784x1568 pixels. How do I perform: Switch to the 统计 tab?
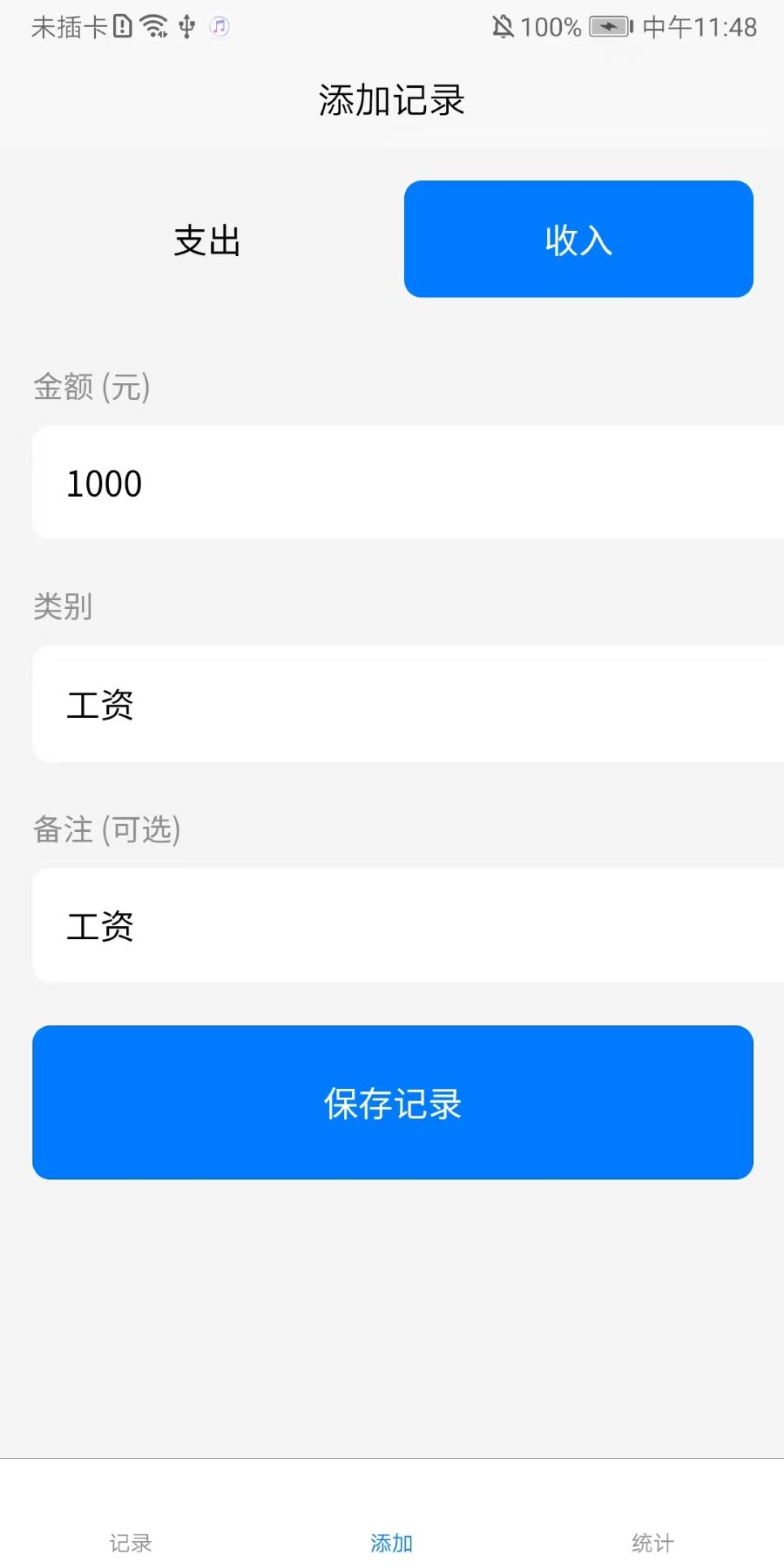coord(651,1542)
